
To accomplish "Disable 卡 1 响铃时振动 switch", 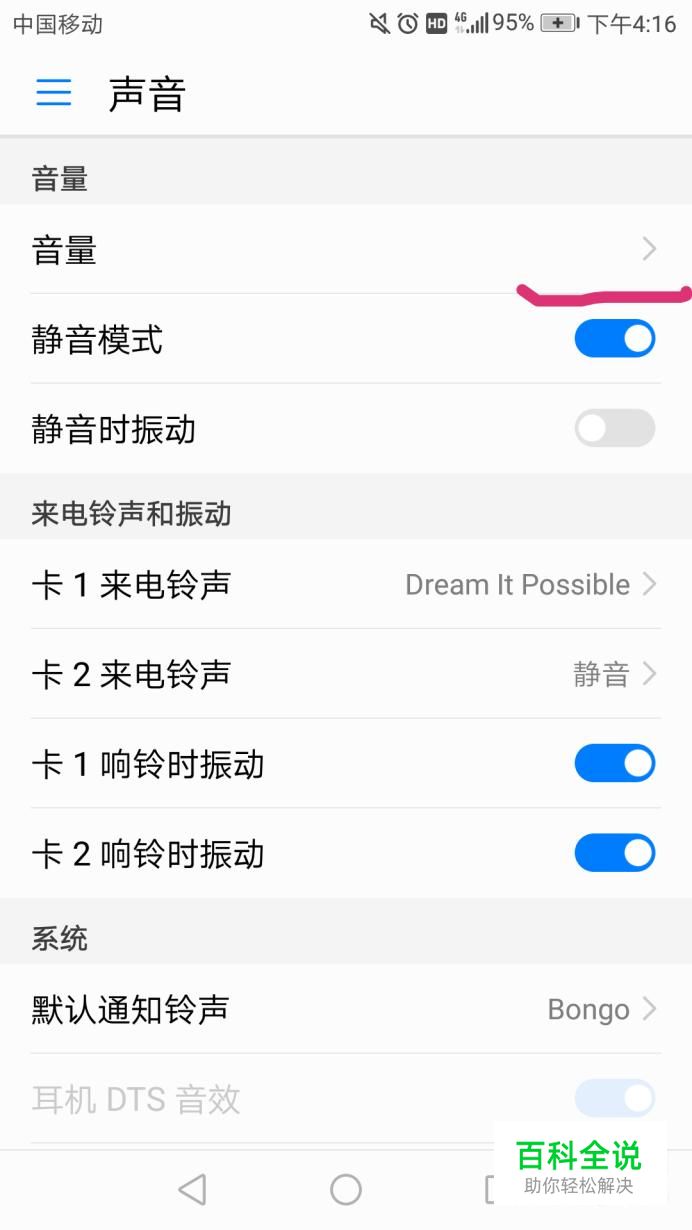I will [614, 764].
